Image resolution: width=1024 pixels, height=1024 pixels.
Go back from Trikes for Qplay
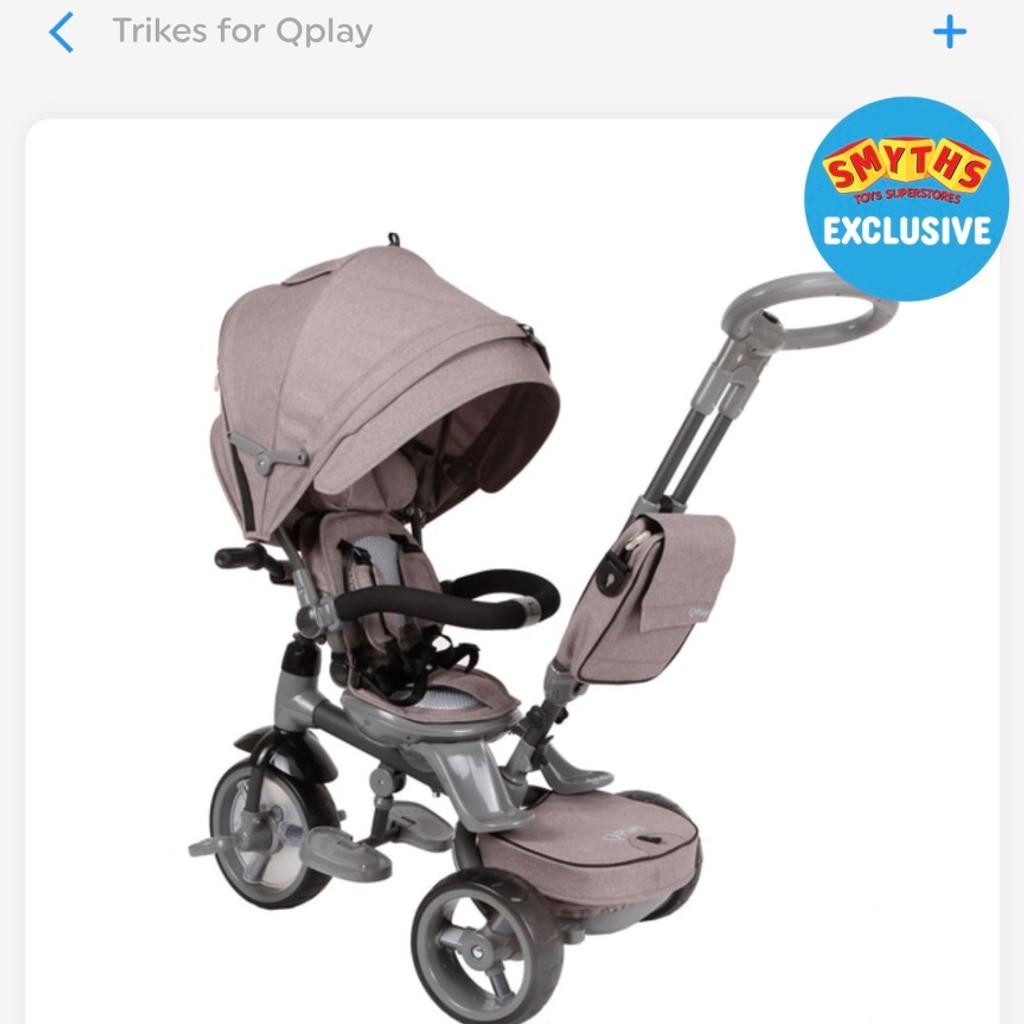coord(61,33)
